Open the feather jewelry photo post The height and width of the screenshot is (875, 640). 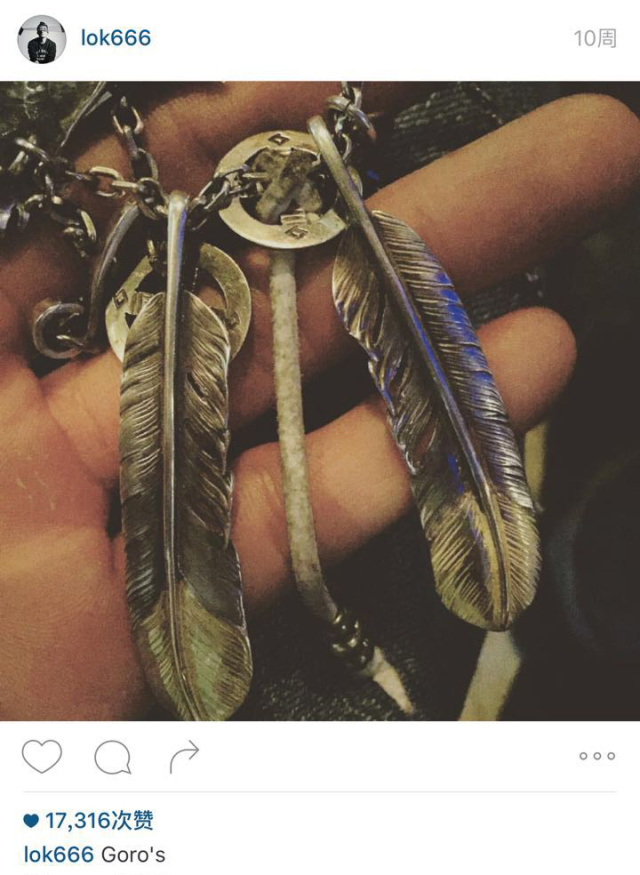pos(320,400)
